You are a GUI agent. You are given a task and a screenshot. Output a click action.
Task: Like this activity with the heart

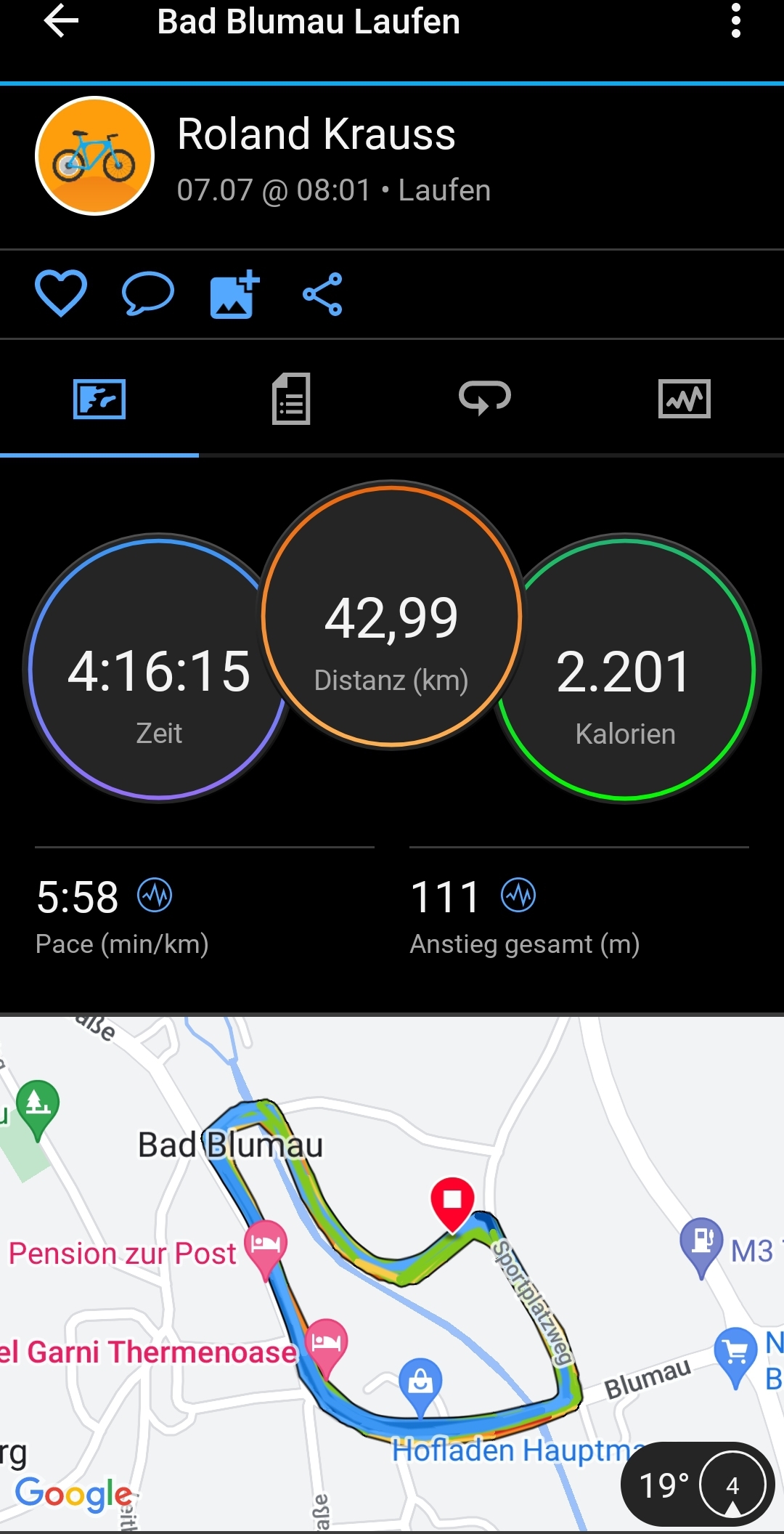tap(61, 293)
